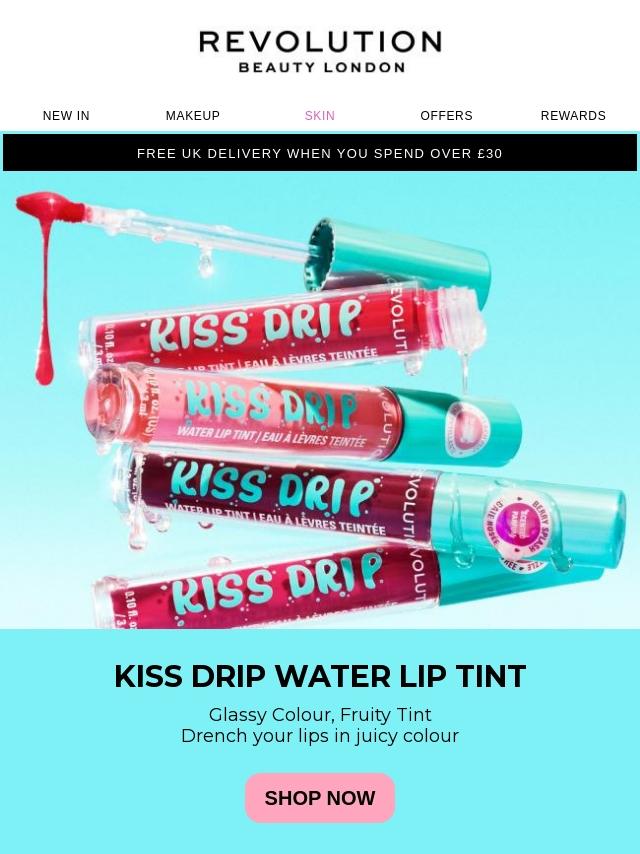The height and width of the screenshot is (854, 640).
Task: Open the REWARDS page
Action: 573,116
